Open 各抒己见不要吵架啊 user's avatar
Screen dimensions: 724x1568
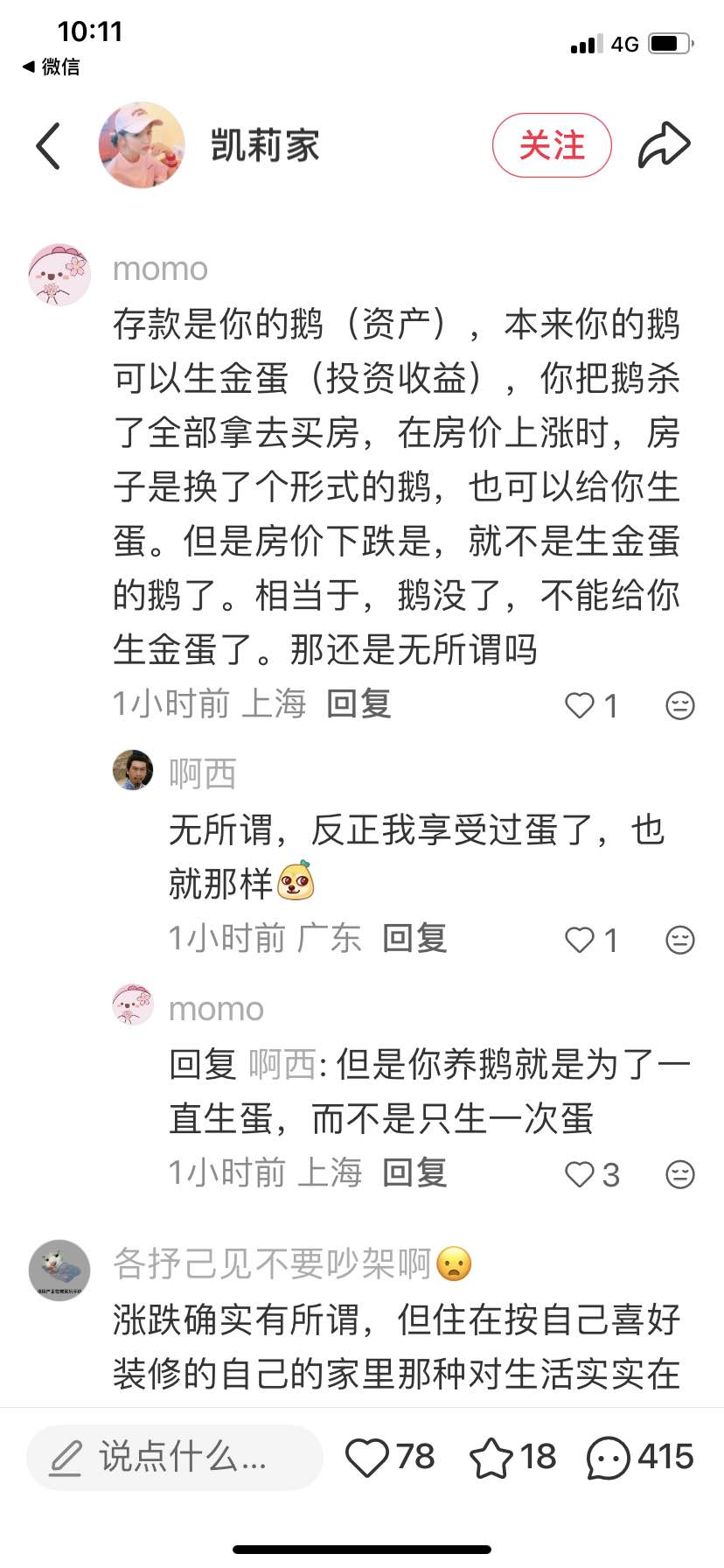coord(59,1270)
